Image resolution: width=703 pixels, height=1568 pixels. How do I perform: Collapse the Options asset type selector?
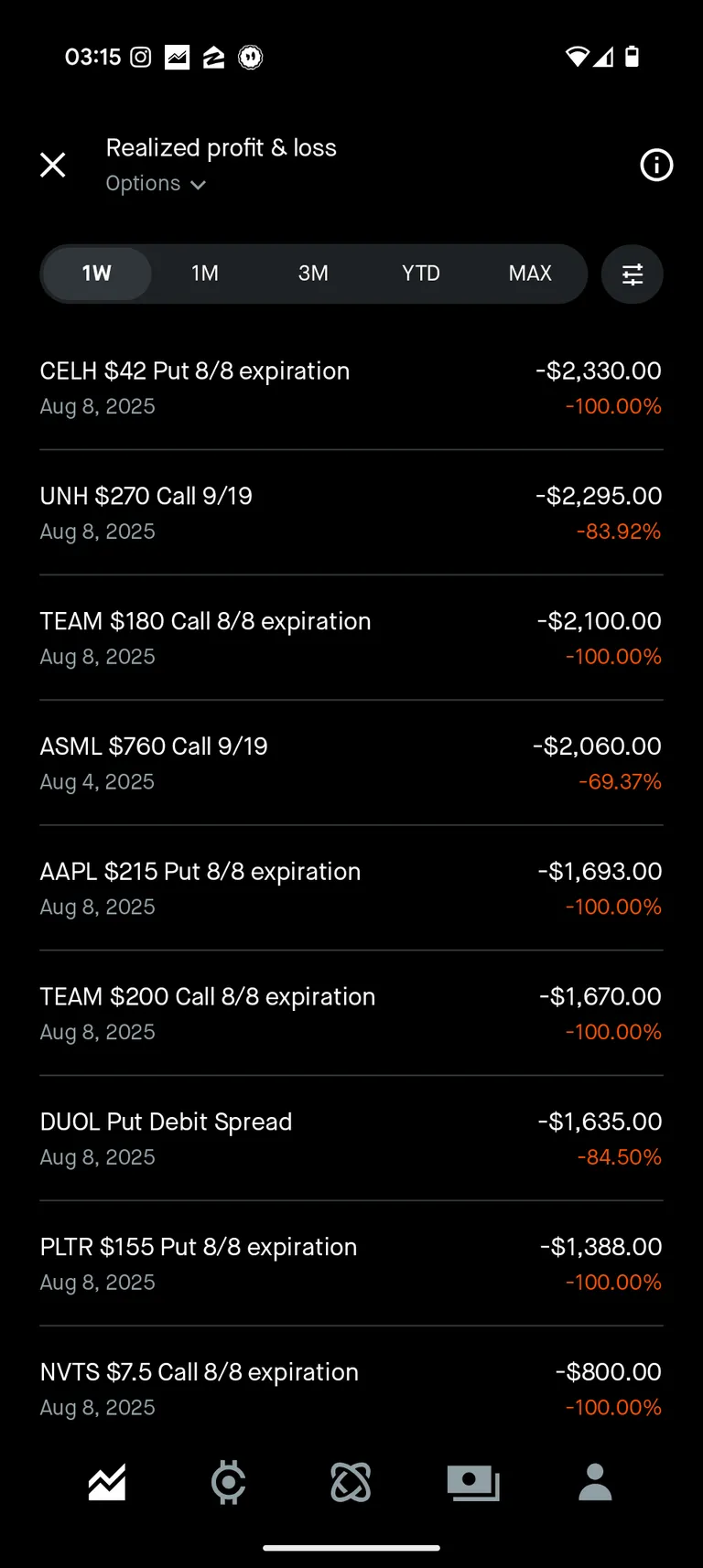click(156, 183)
